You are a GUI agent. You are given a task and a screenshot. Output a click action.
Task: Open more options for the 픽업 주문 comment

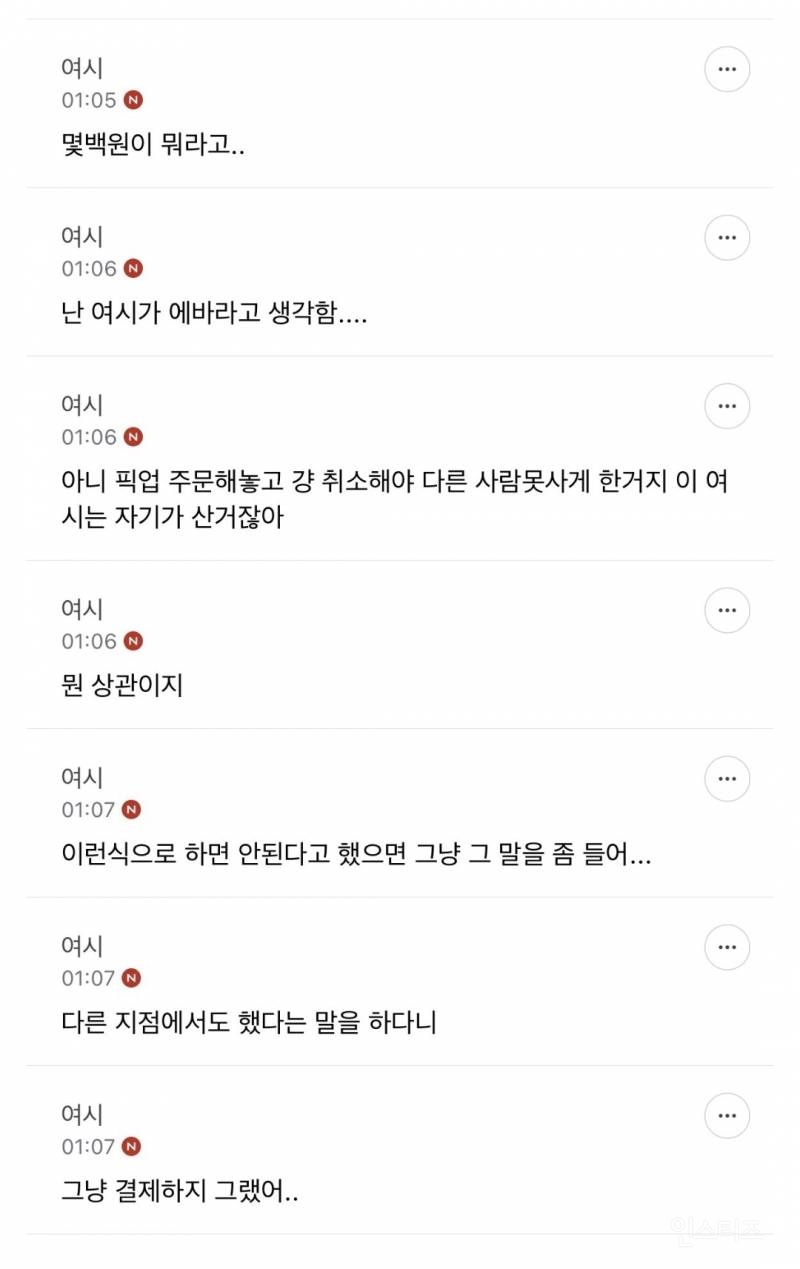tap(728, 406)
